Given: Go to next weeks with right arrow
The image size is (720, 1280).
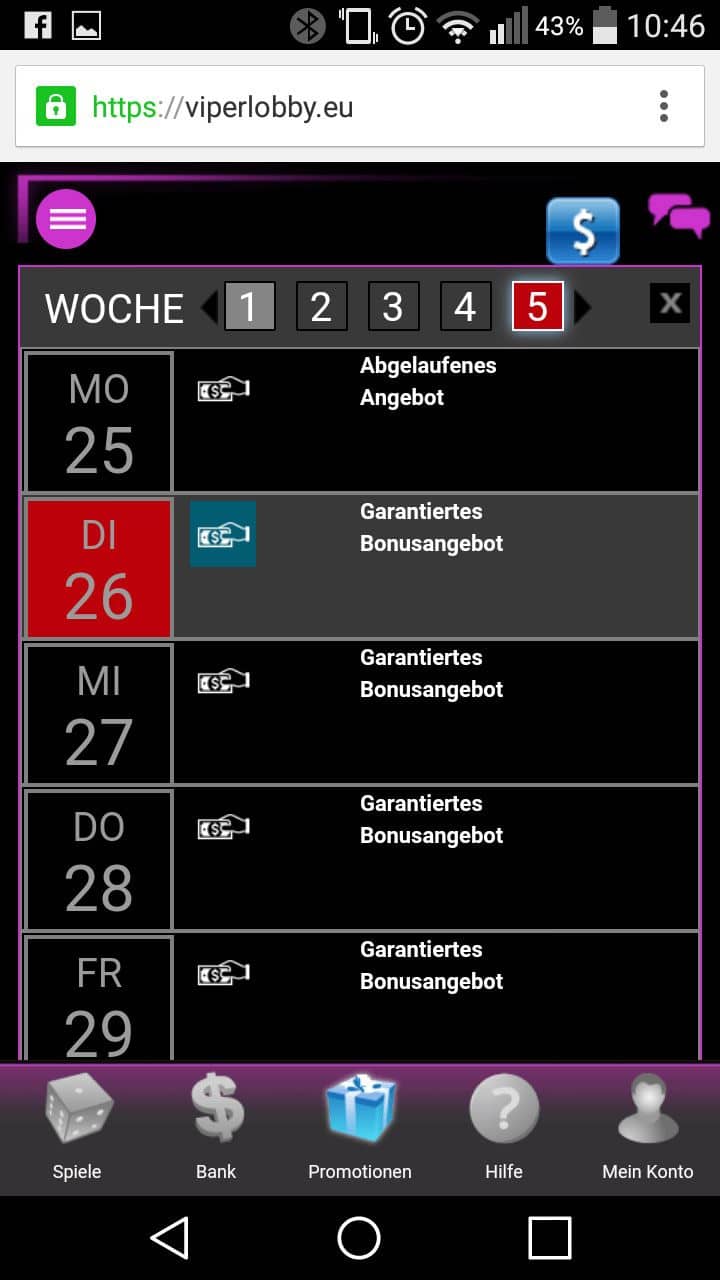Looking at the screenshot, I should 582,307.
